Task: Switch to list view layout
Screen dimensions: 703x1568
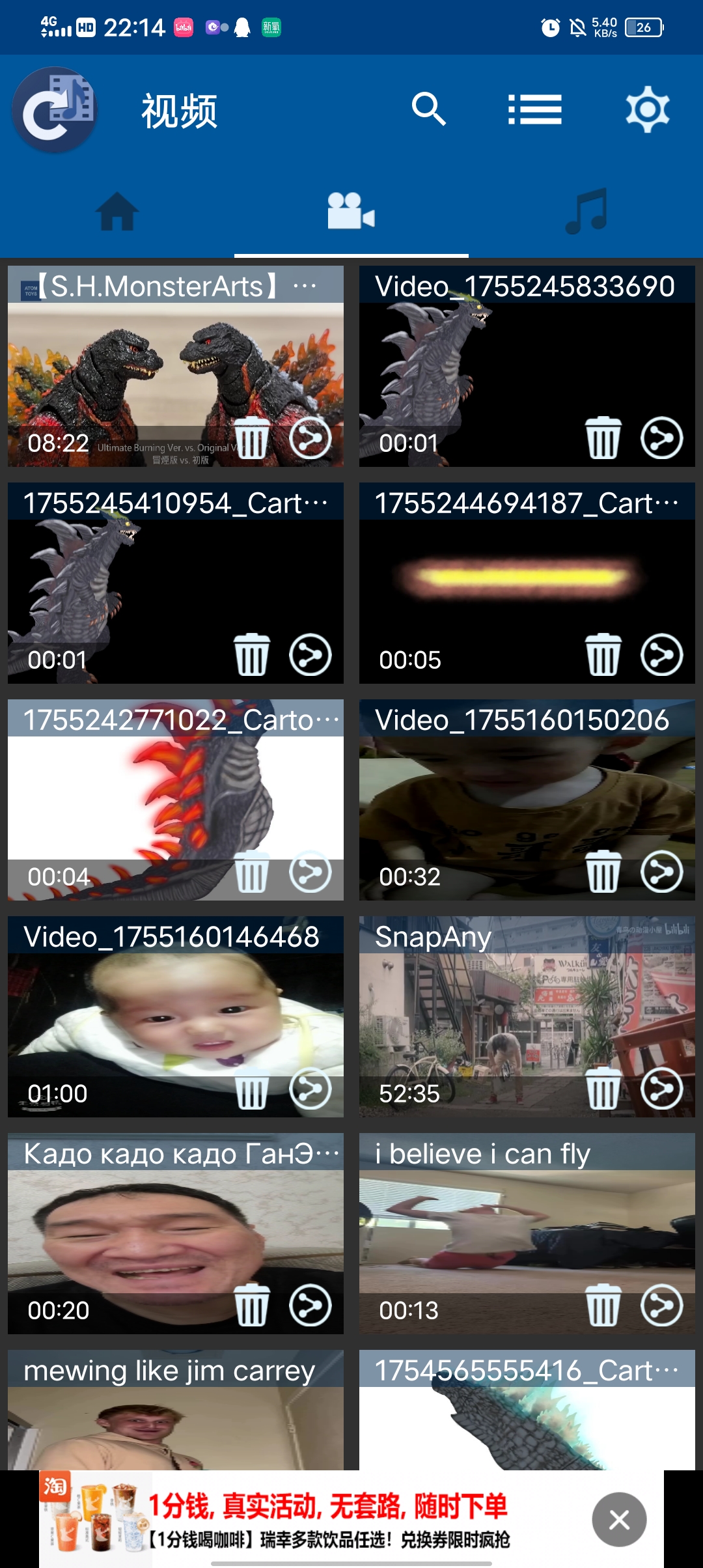Action: 534,109
